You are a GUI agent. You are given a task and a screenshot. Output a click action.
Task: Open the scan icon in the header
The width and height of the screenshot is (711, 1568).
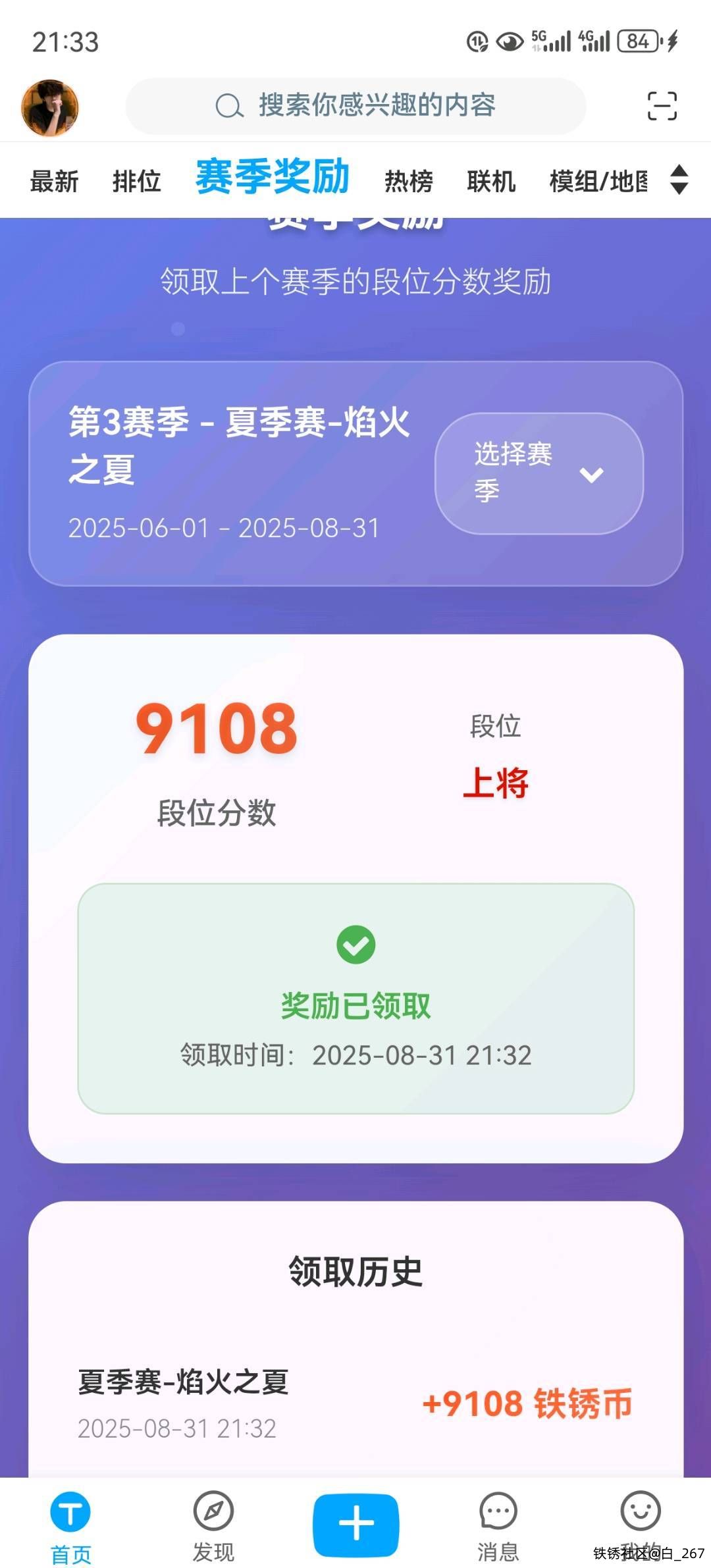point(662,106)
